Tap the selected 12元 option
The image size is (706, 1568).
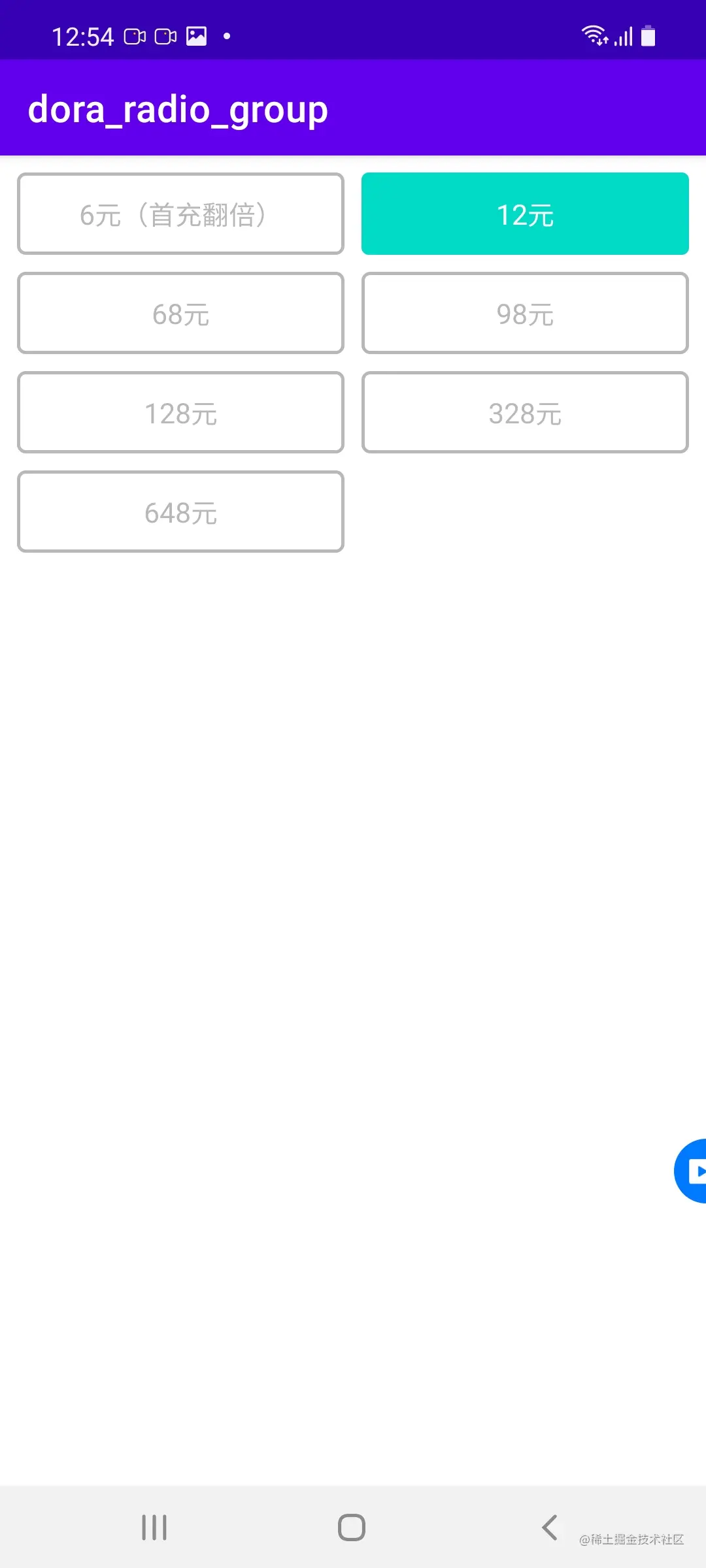click(x=525, y=214)
